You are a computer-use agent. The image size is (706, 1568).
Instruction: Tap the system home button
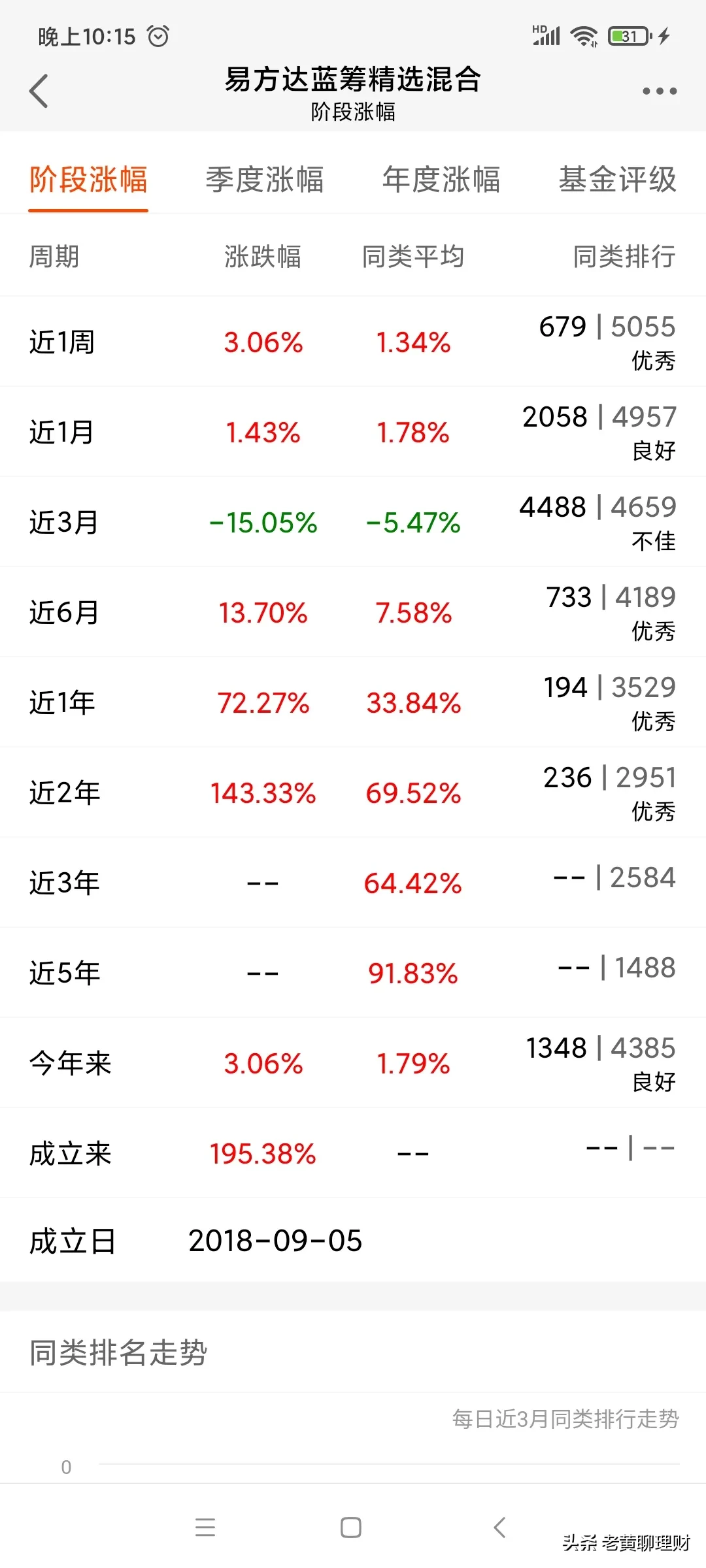[x=351, y=1527]
